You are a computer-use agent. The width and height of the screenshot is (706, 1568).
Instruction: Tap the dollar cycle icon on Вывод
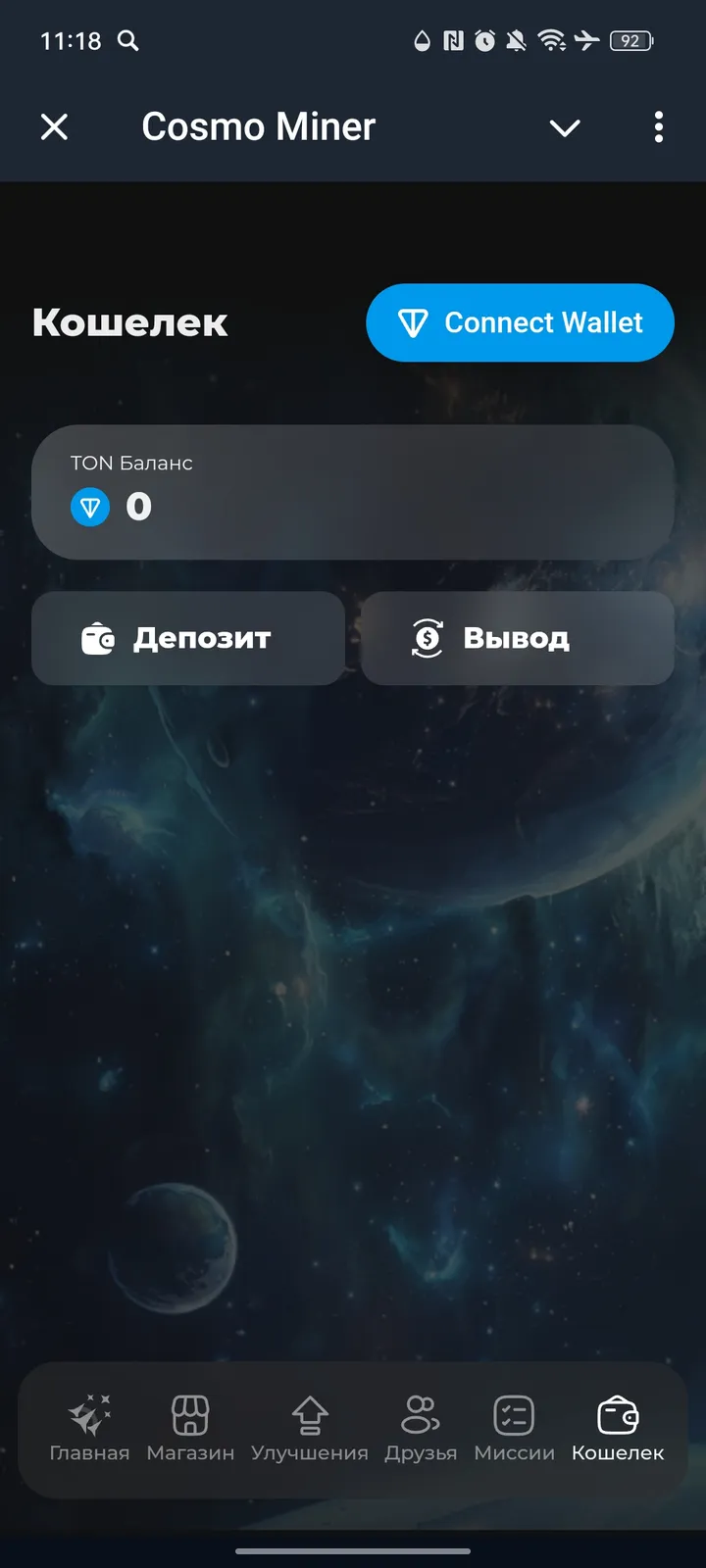point(426,638)
